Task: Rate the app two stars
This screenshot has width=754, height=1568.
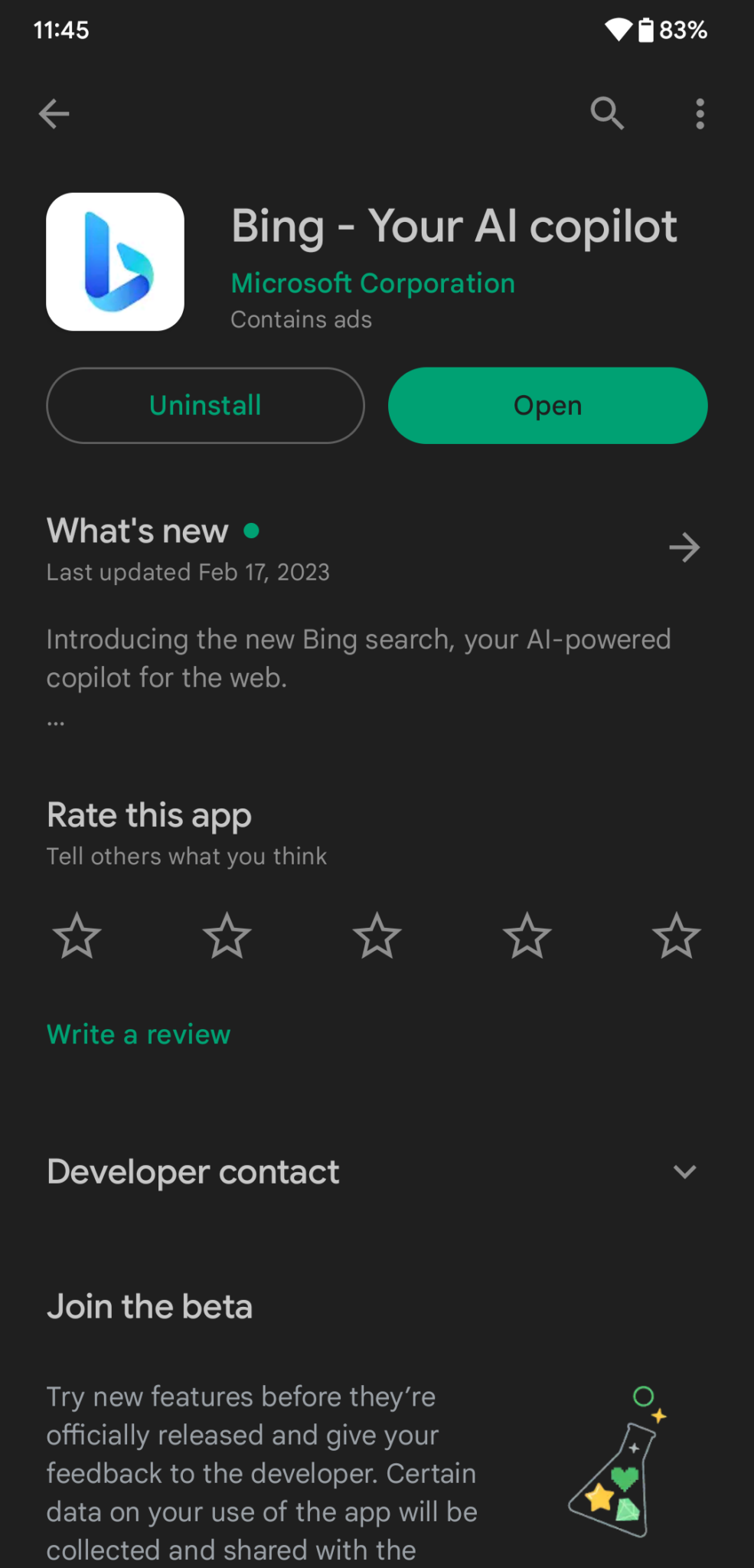Action: pos(227,935)
